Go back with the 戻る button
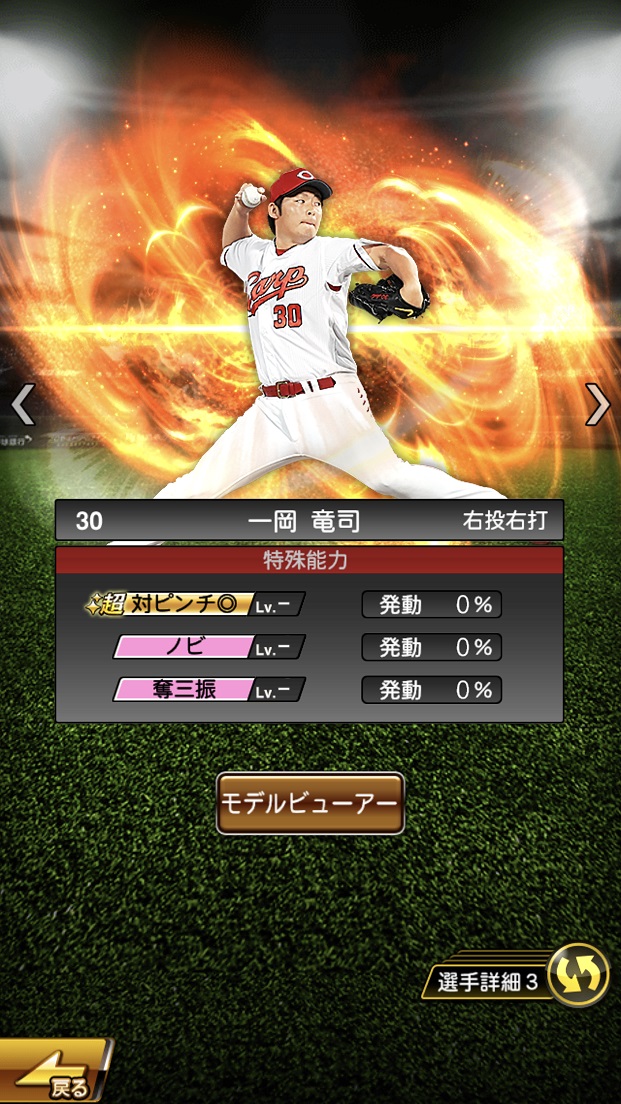Screen dimensions: 621x1104 tap(55, 1075)
